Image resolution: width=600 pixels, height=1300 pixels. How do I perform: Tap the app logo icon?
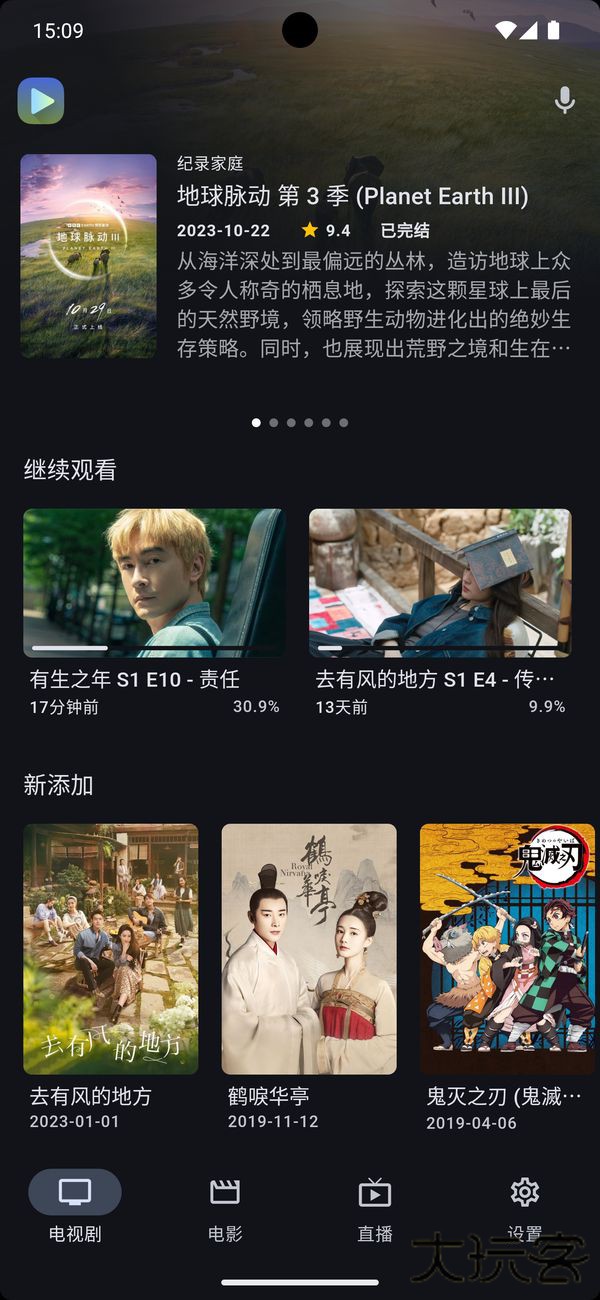[x=41, y=101]
